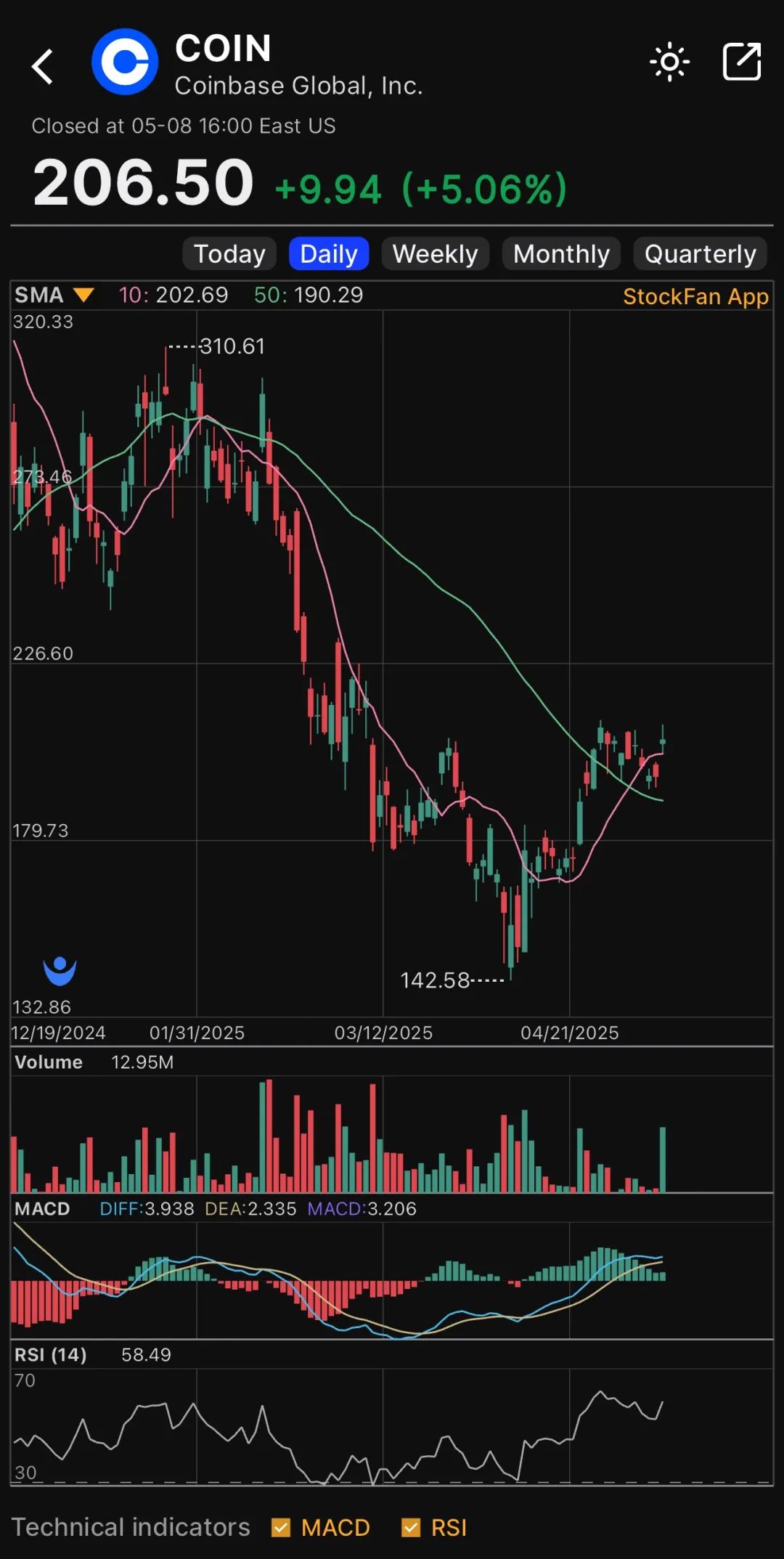Image resolution: width=784 pixels, height=1559 pixels.
Task: Toggle theme using the sun icon
Action: point(669,62)
